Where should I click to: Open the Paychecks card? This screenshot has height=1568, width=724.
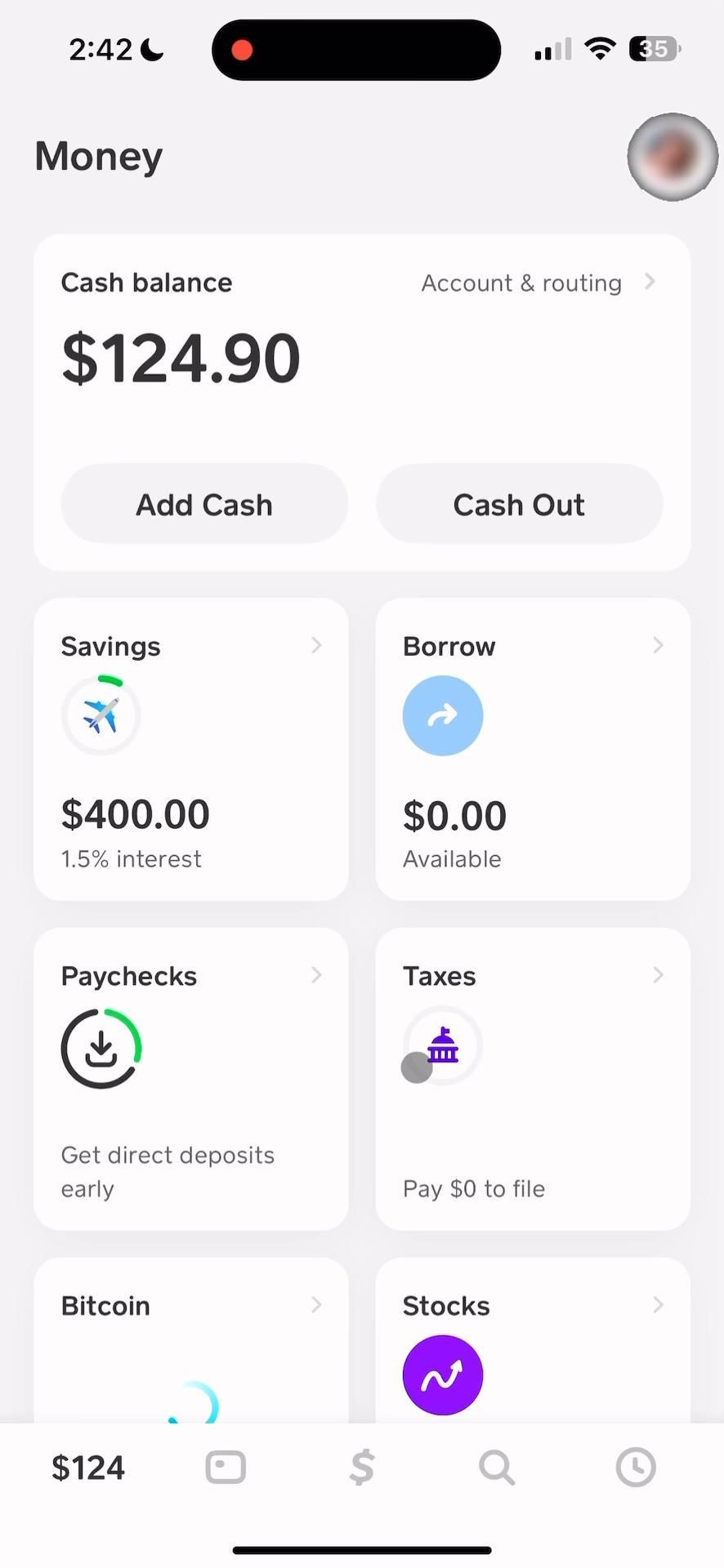pyautogui.click(x=191, y=1078)
